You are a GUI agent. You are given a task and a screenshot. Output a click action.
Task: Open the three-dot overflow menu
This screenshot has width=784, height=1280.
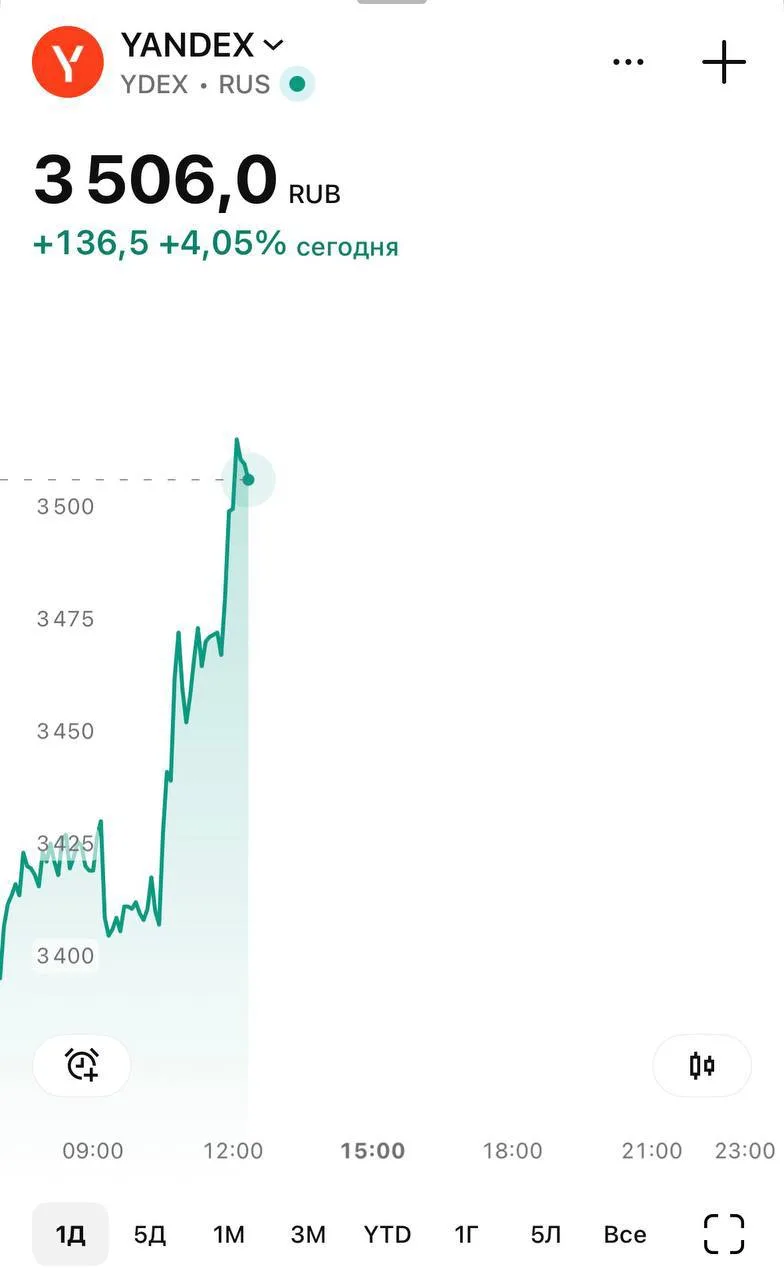[x=628, y=62]
